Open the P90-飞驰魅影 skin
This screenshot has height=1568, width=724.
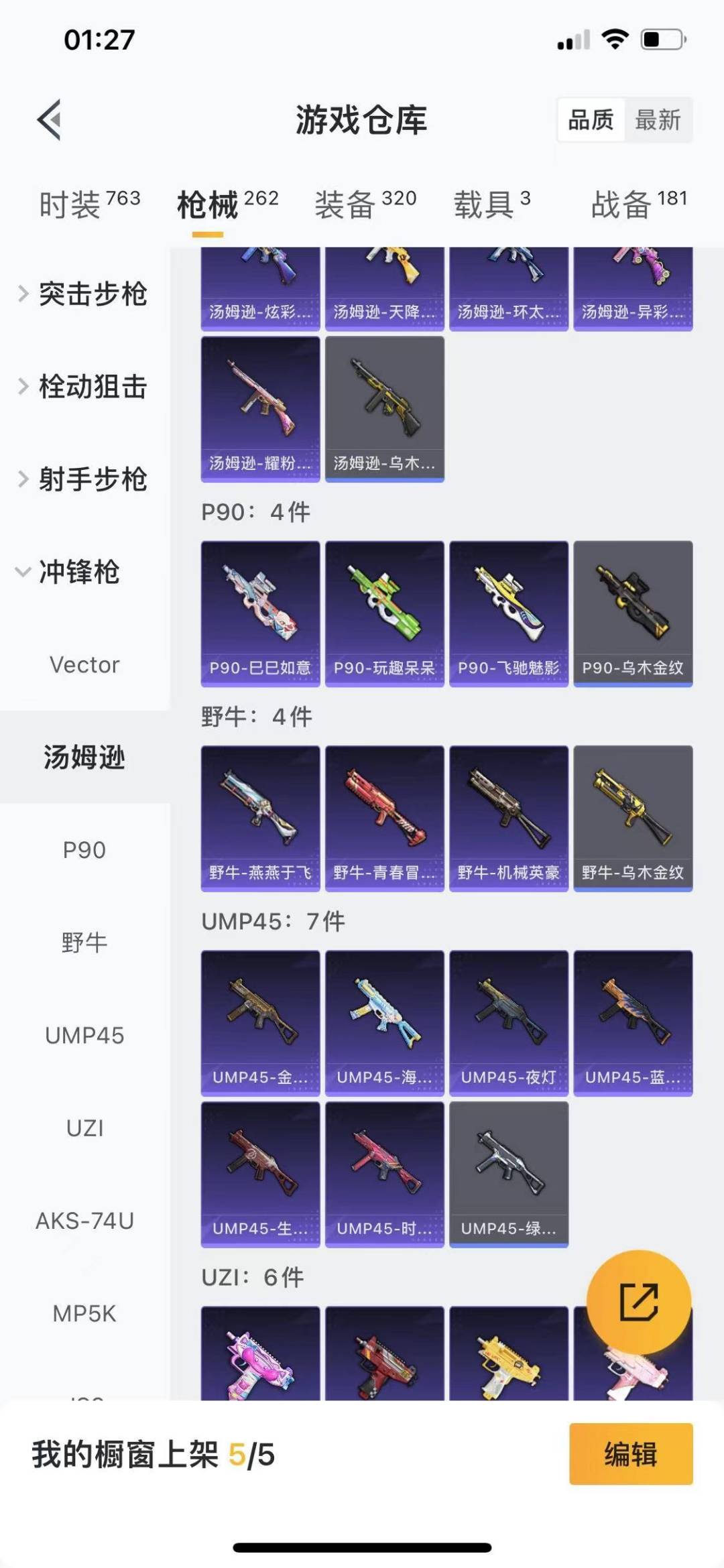click(x=509, y=613)
